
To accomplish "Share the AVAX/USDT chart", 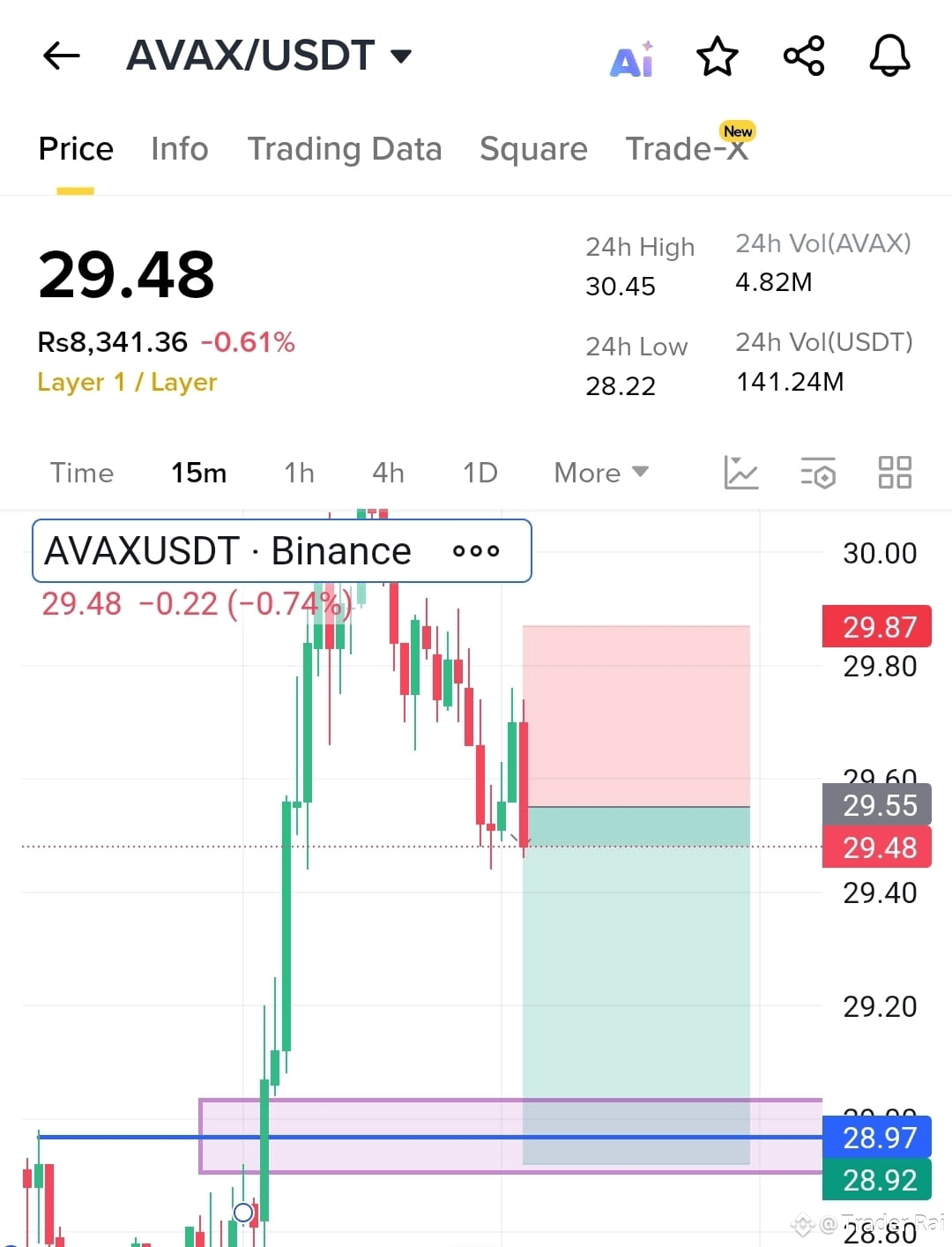I will click(803, 56).
